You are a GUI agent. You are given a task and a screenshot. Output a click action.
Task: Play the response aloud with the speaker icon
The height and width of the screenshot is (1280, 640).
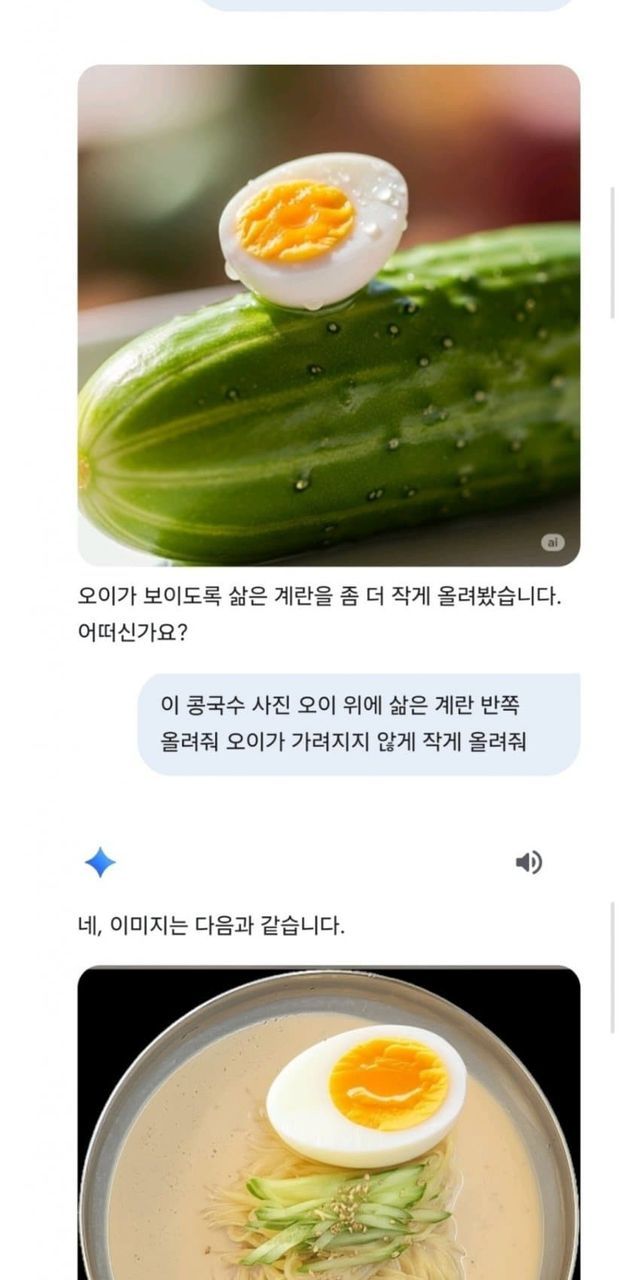pos(528,862)
